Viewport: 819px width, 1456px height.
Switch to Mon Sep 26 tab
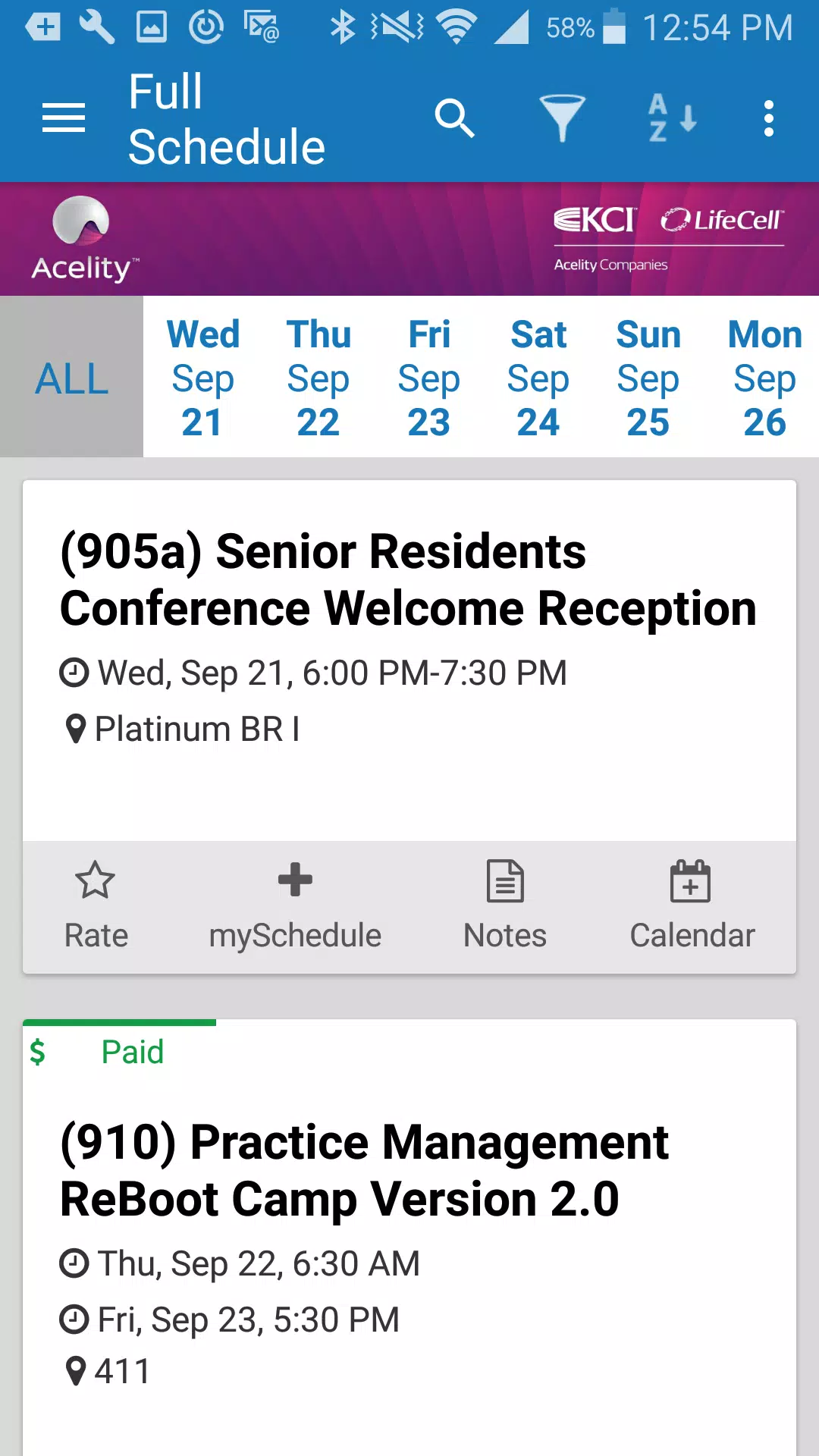tap(765, 377)
